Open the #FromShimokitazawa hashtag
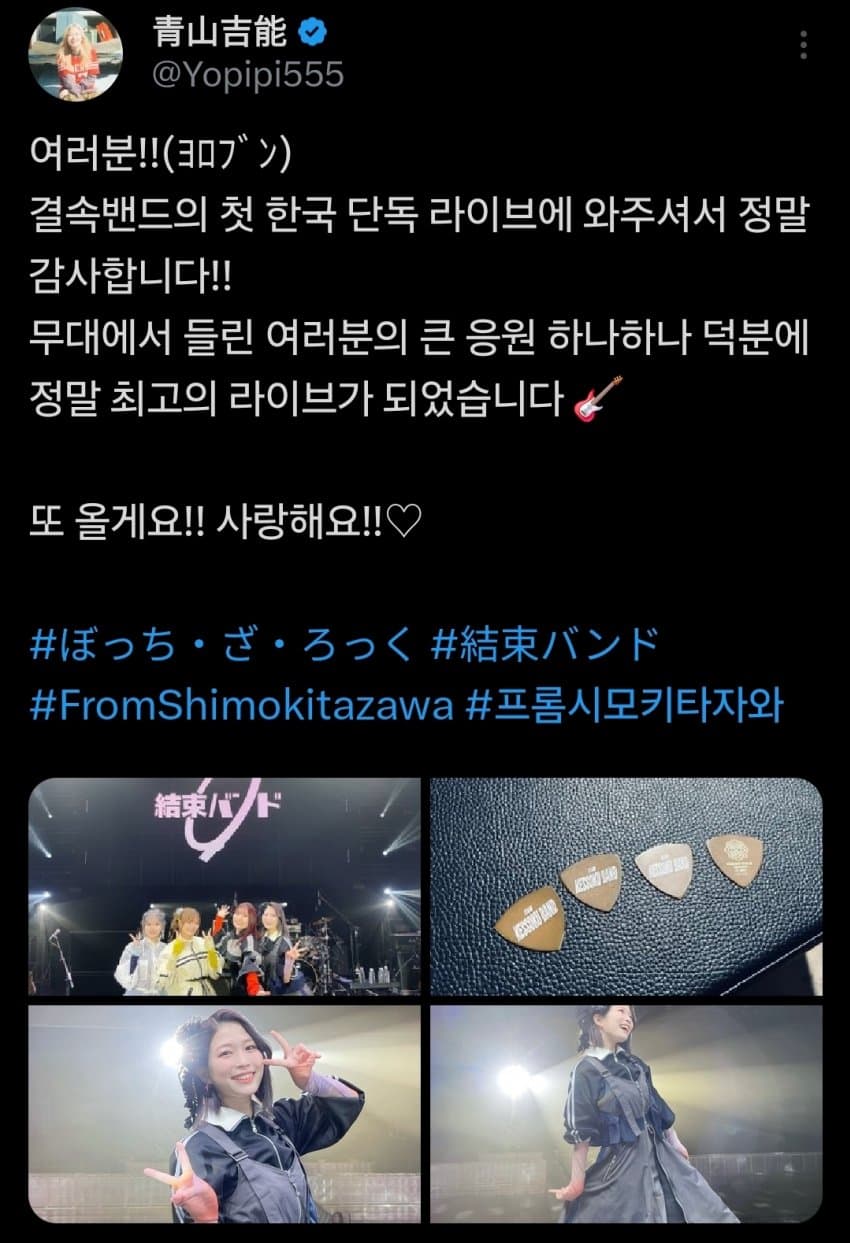This screenshot has width=850, height=1243. point(243,706)
